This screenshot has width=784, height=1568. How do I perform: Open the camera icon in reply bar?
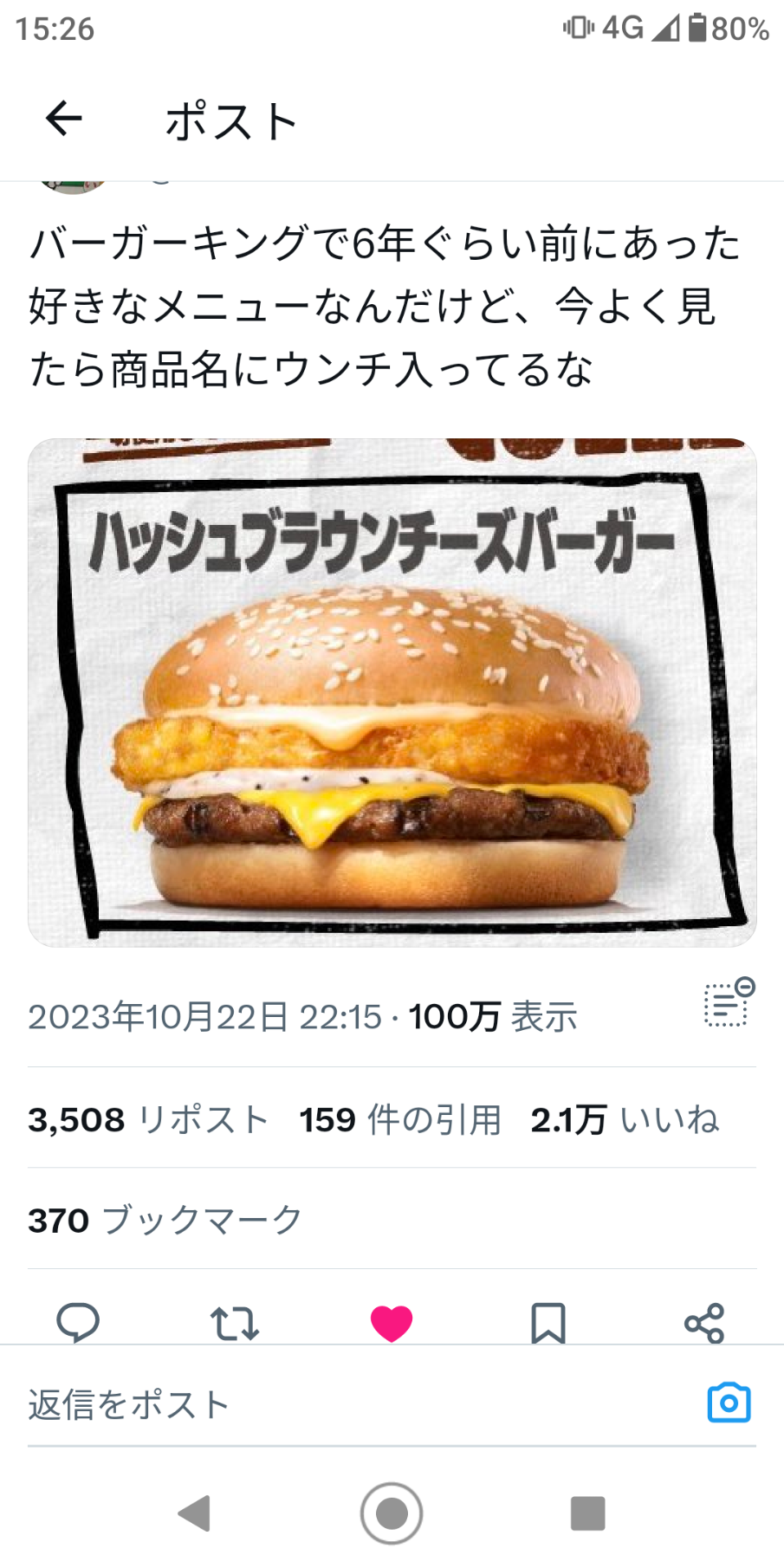coord(729,1403)
